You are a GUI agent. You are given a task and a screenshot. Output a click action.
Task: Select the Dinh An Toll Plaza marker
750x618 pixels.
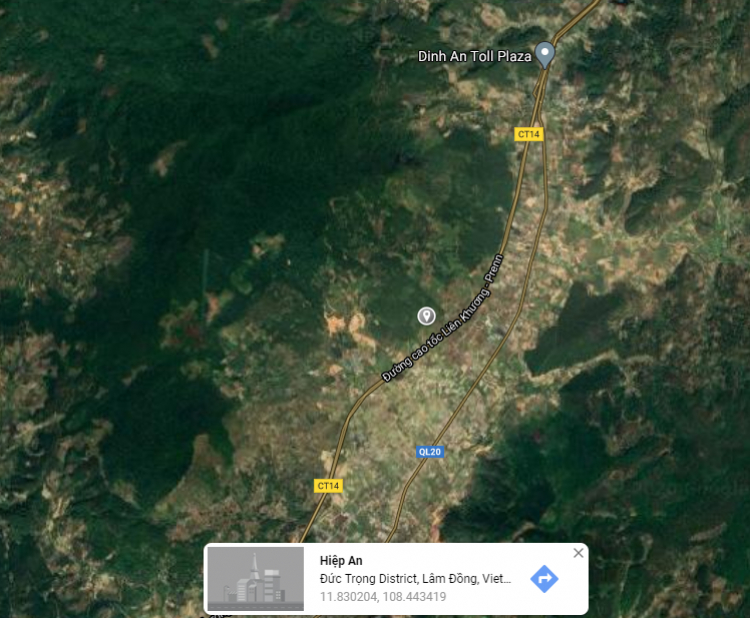544,54
